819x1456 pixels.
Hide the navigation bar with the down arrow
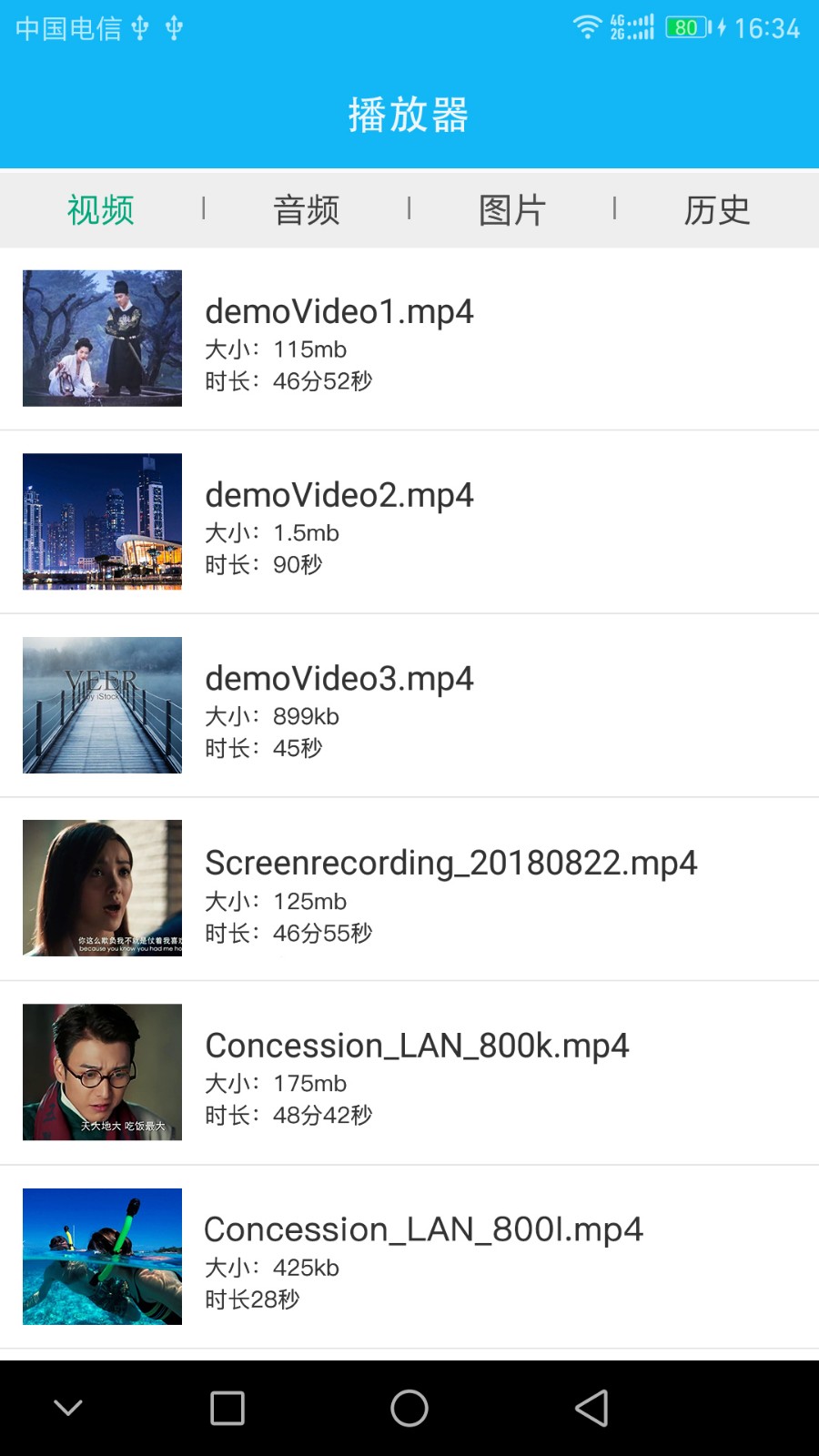coord(68,1409)
